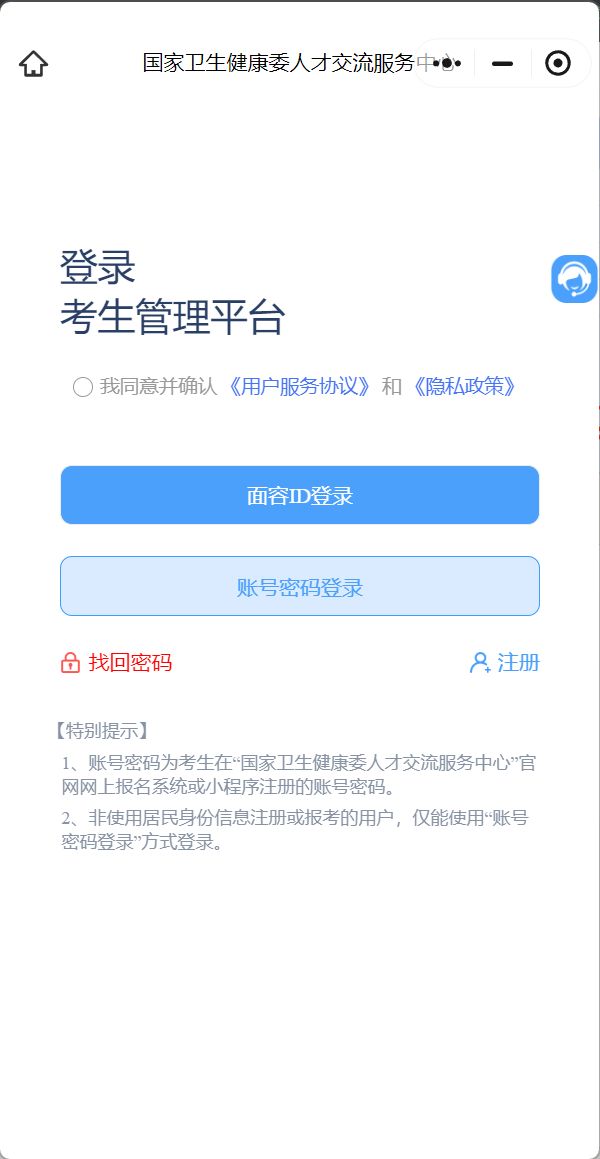Go to the home page icon
The width and height of the screenshot is (600, 1159).
33,64
